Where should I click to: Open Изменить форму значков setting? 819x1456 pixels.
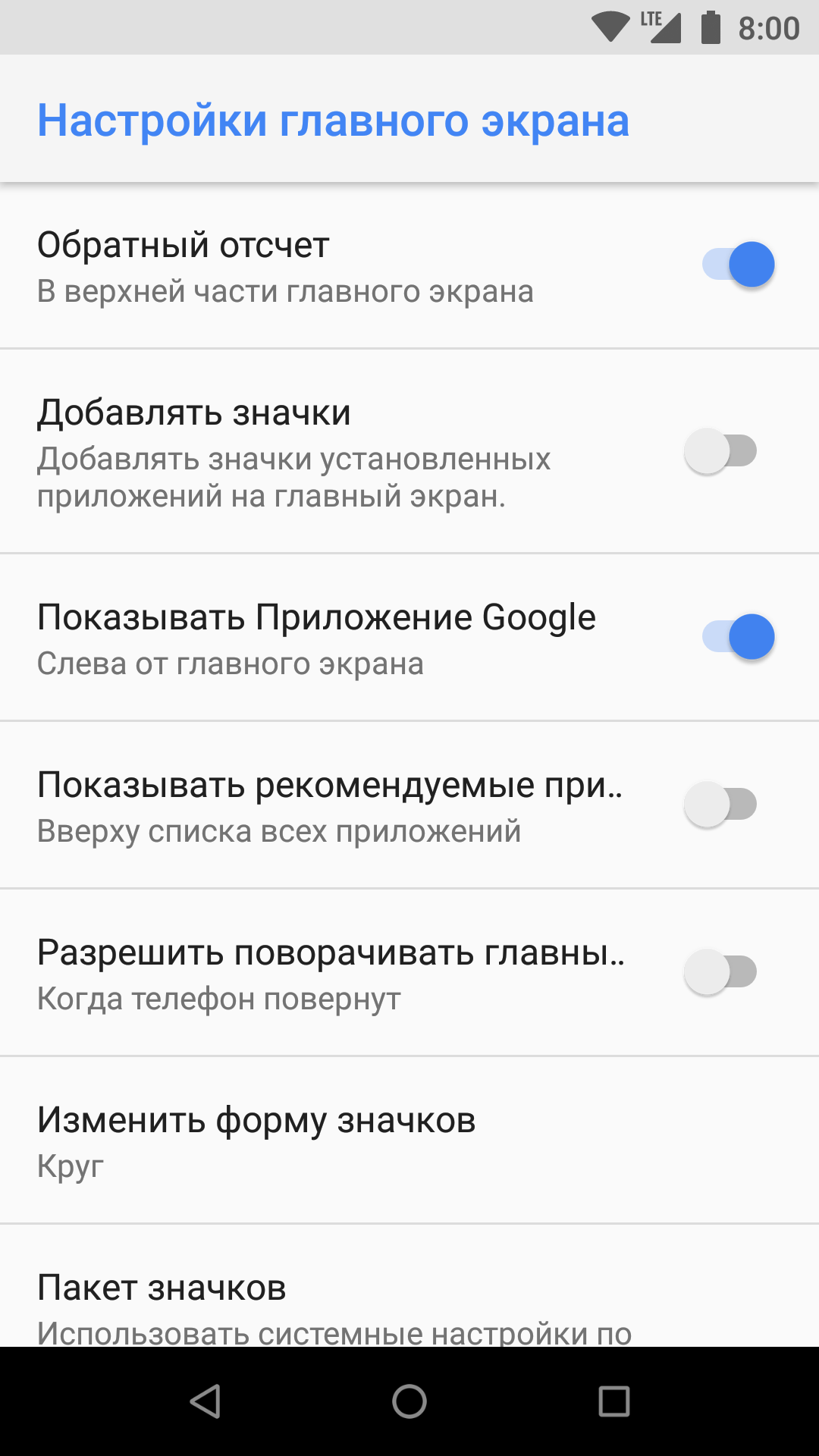click(409, 1140)
